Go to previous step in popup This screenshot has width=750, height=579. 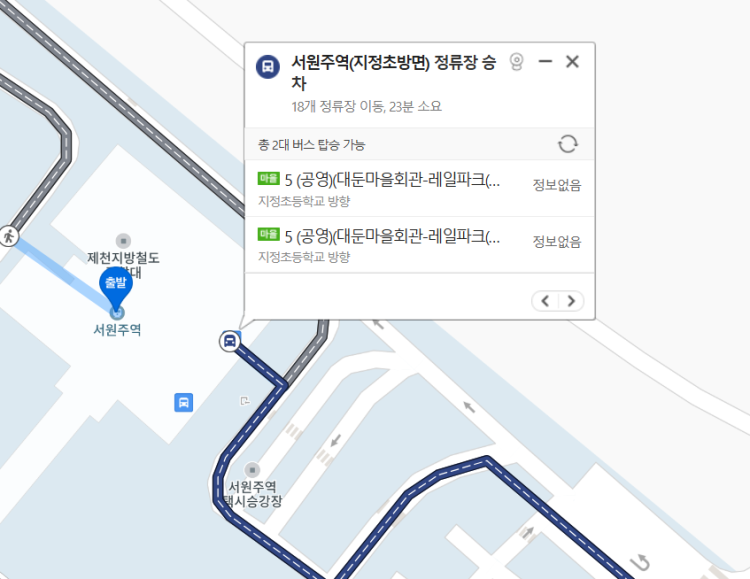coord(545,301)
